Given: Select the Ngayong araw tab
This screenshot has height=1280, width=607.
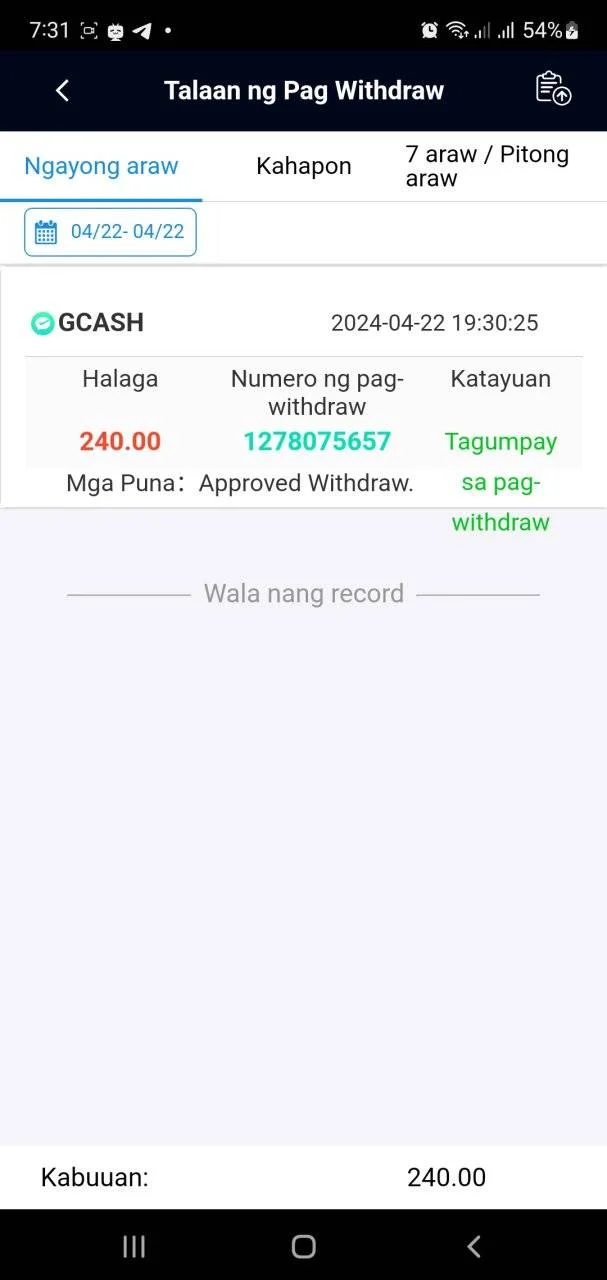Looking at the screenshot, I should [x=101, y=166].
